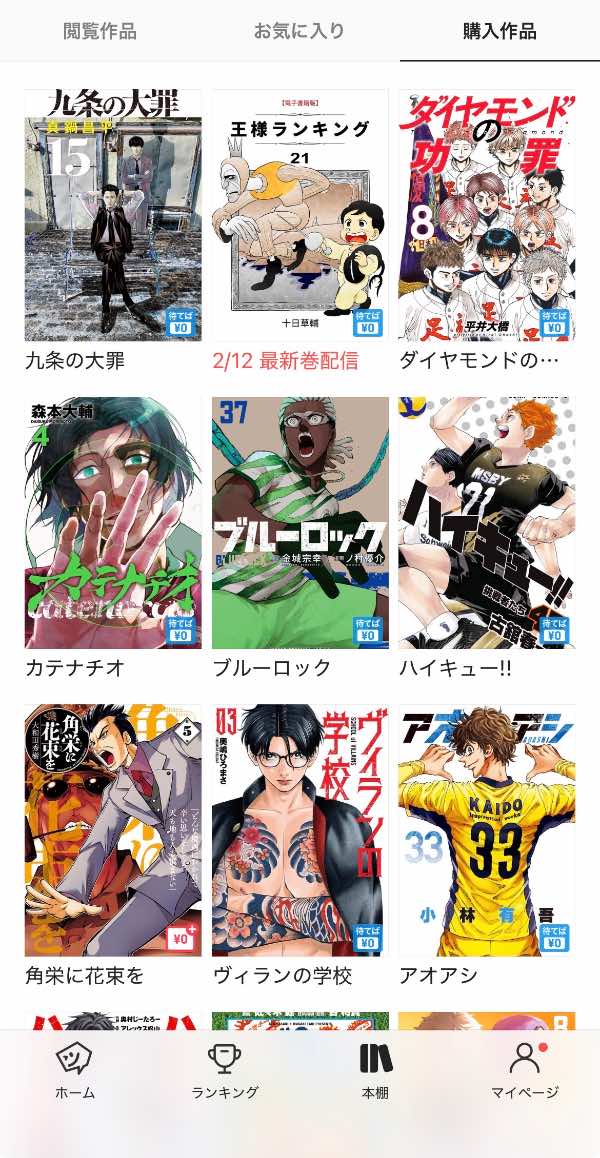Open the manga アオアシ

point(487,831)
